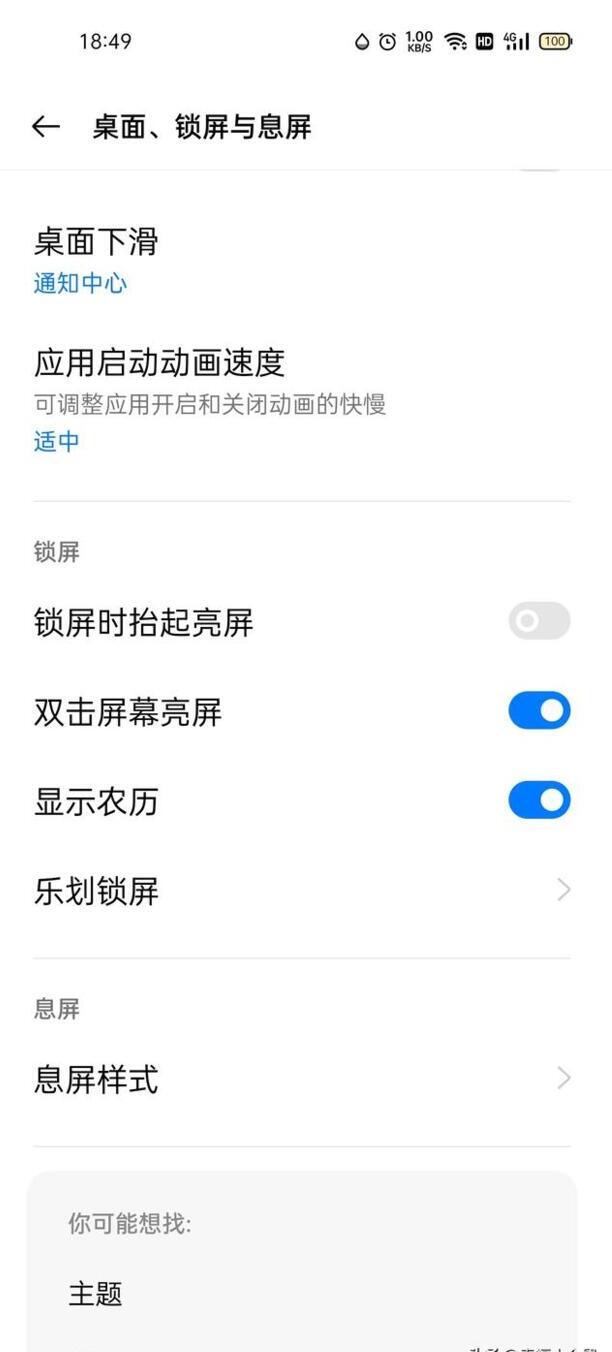Turn off 双击屏幕亮屏
Screen dimensions: 612x1352
pos(539,711)
